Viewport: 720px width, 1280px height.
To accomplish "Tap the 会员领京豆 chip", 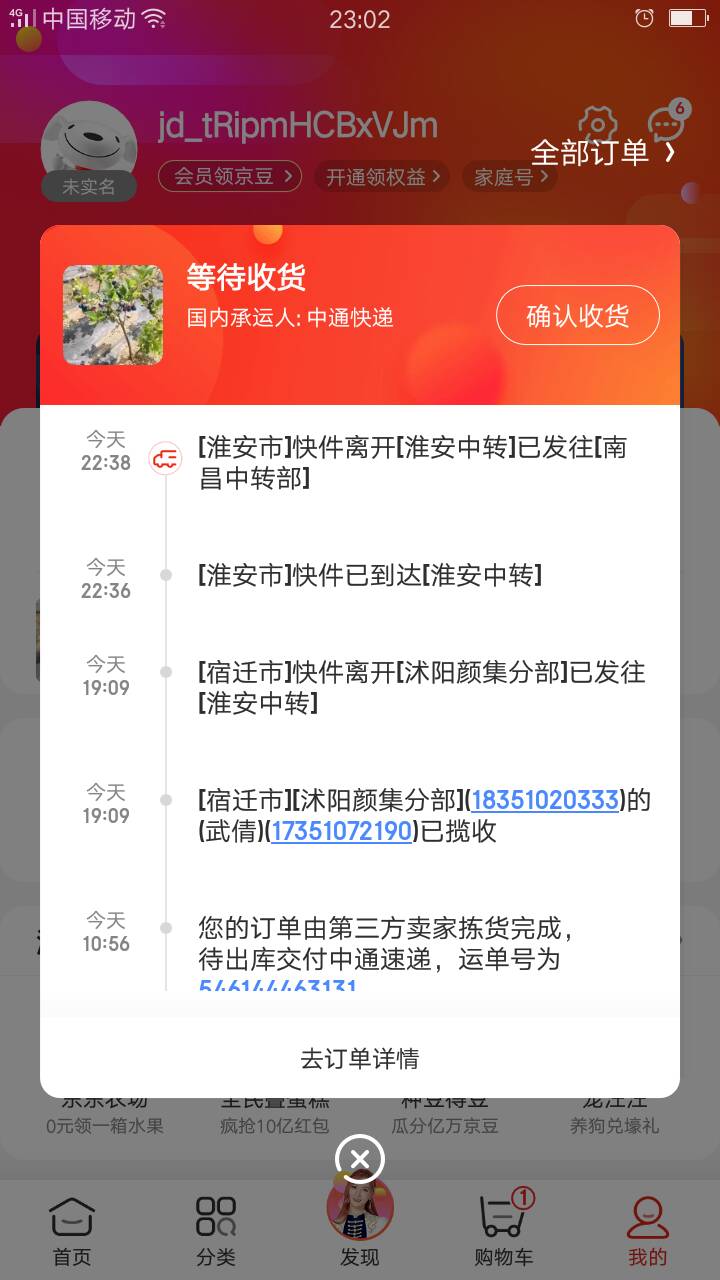I will (230, 177).
